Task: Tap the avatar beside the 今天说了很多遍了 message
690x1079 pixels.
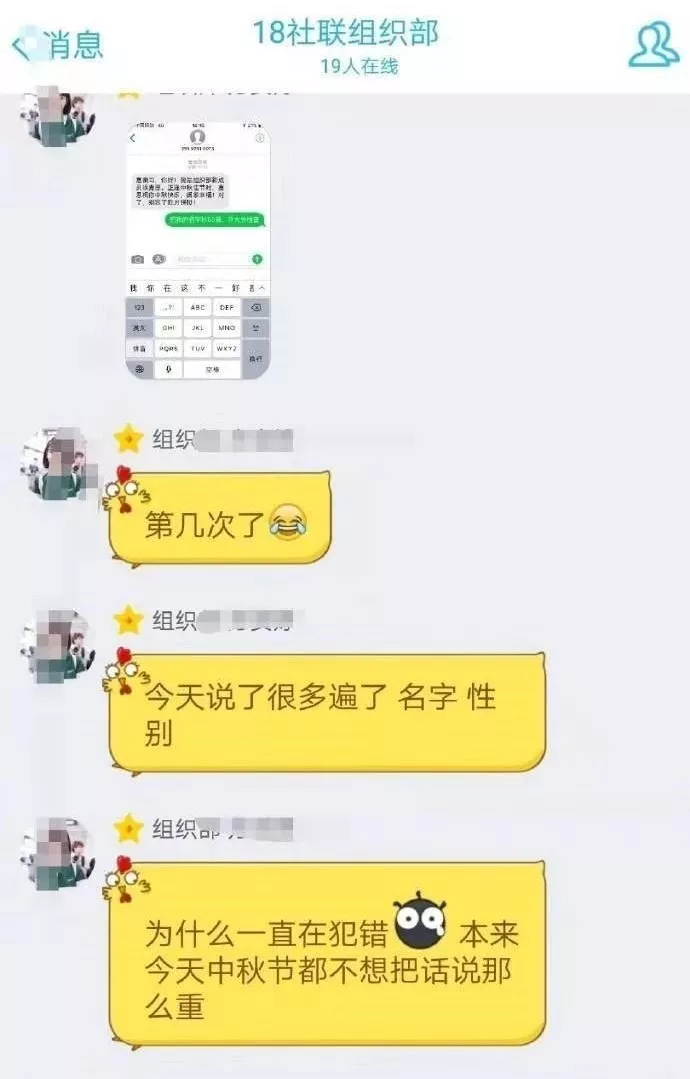Action: coord(59,646)
